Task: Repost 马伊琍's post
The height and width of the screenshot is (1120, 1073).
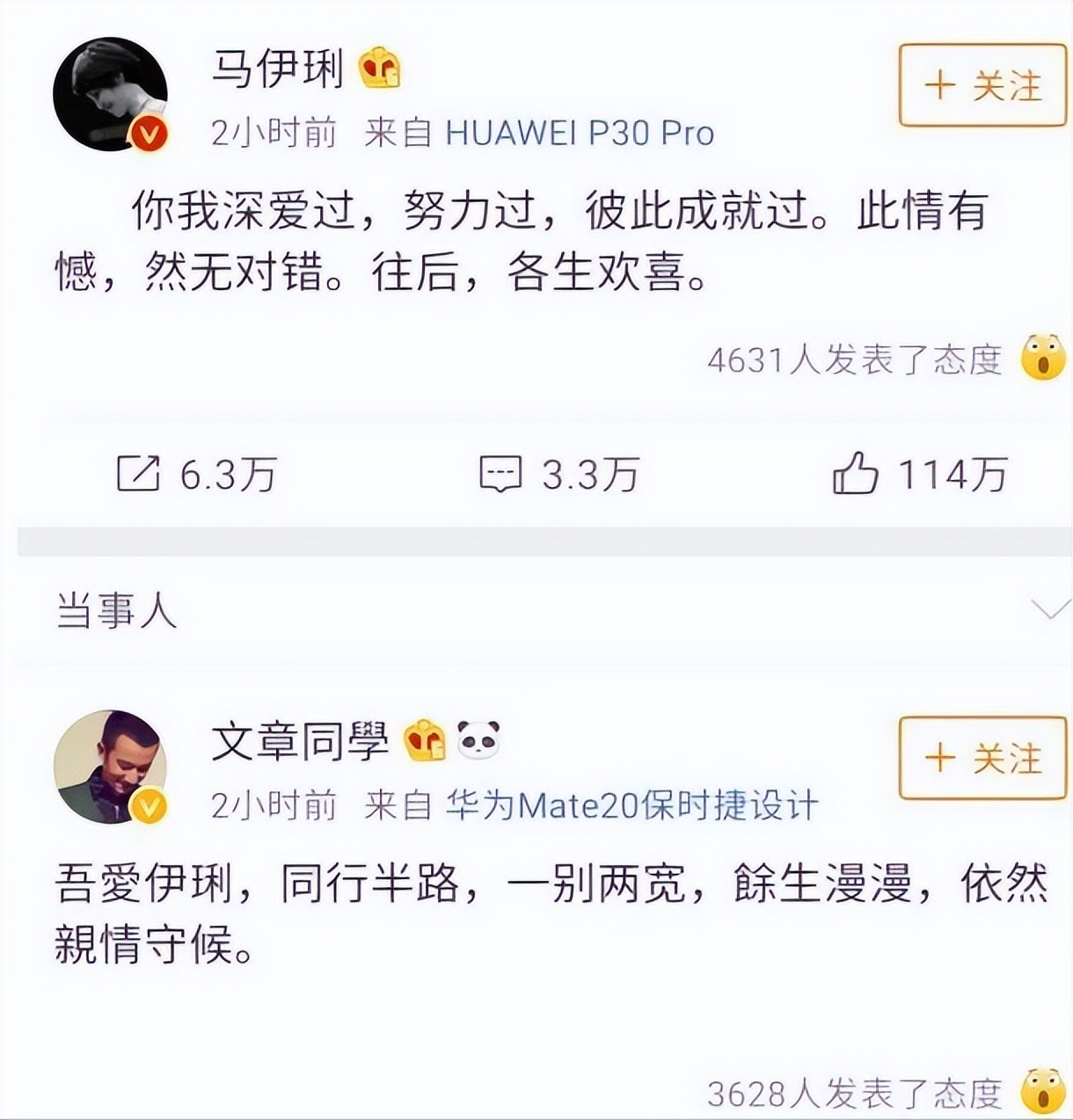Action: [196, 475]
